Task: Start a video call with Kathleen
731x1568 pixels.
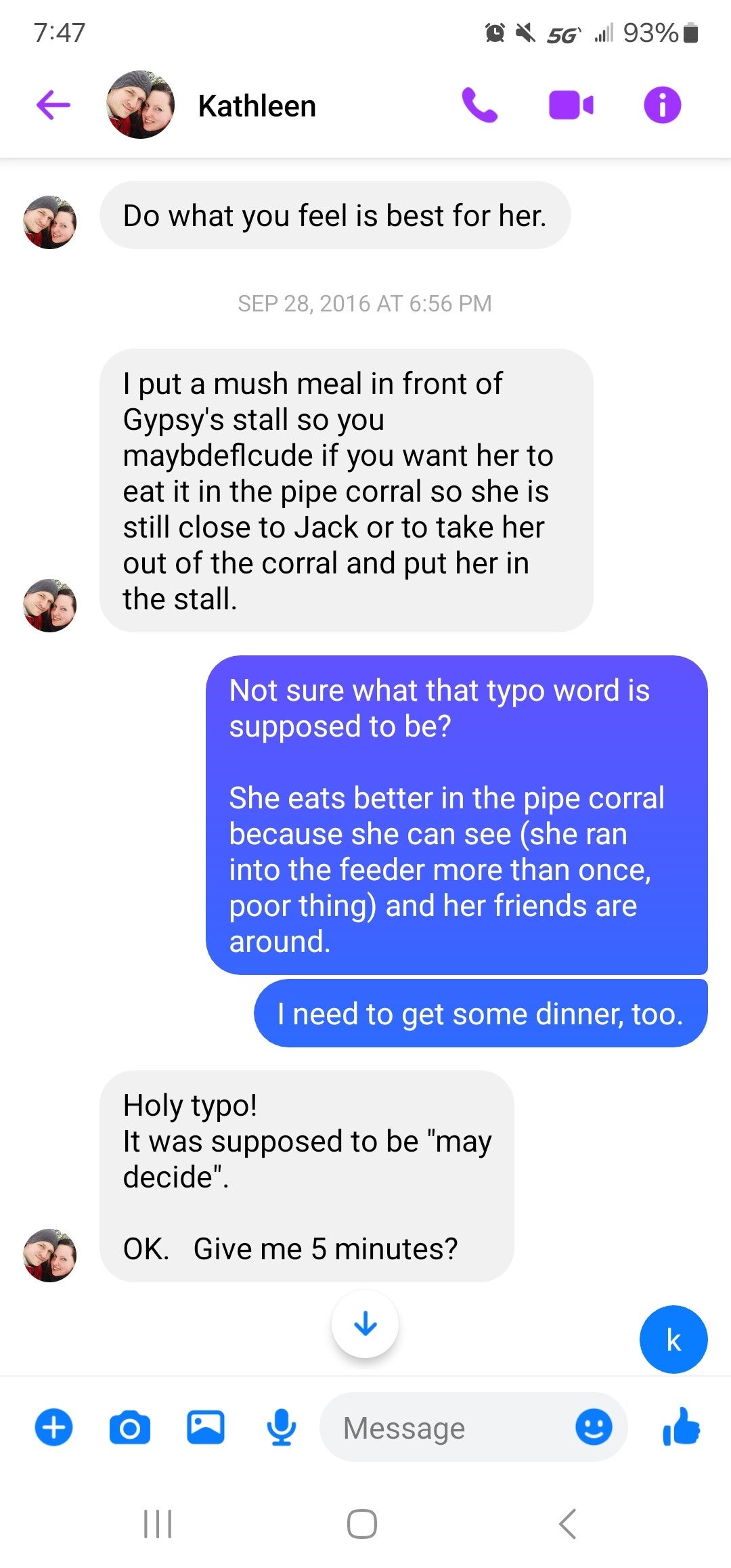Action: click(x=571, y=105)
